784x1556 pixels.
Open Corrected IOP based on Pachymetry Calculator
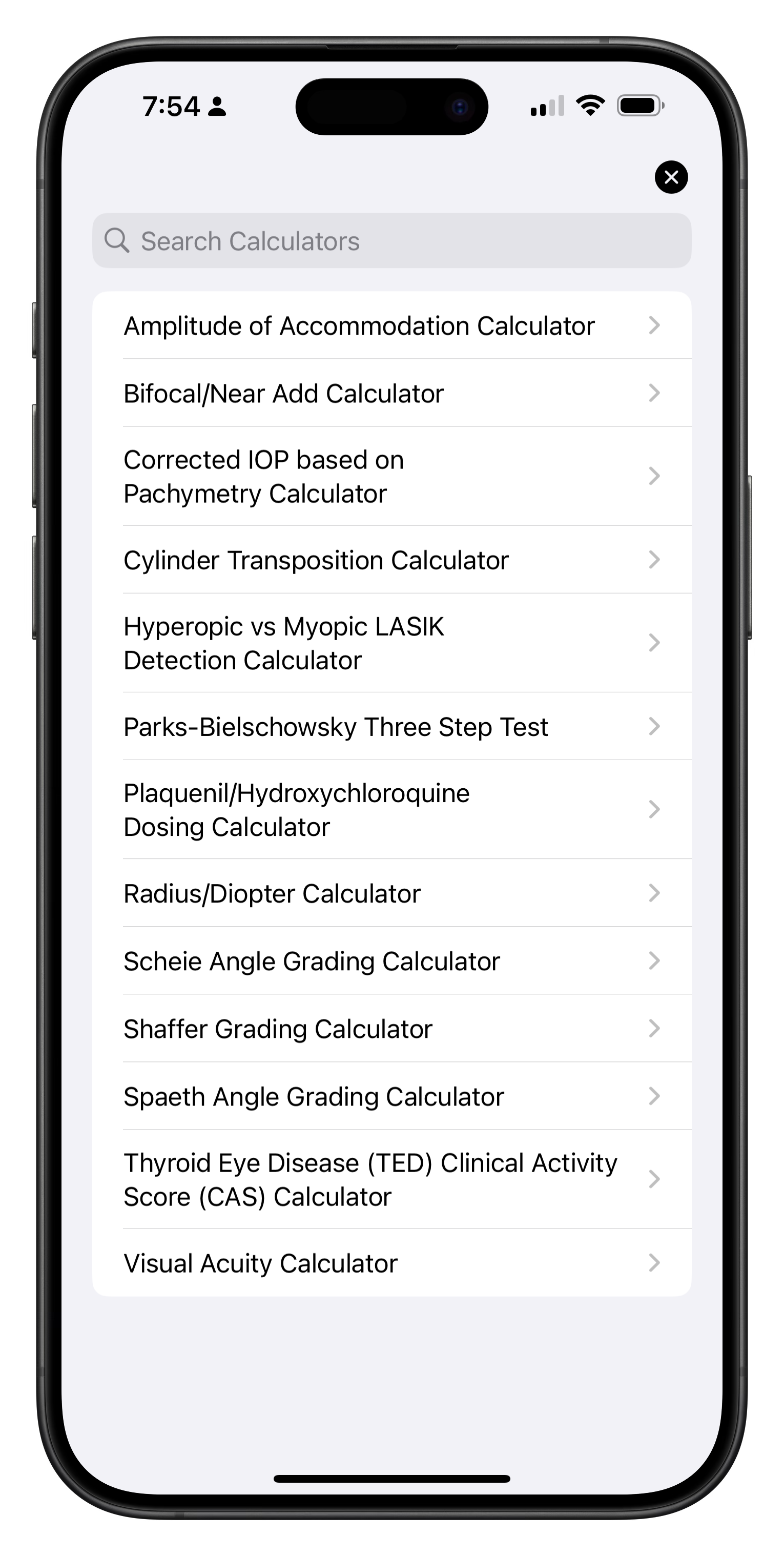[x=391, y=477]
